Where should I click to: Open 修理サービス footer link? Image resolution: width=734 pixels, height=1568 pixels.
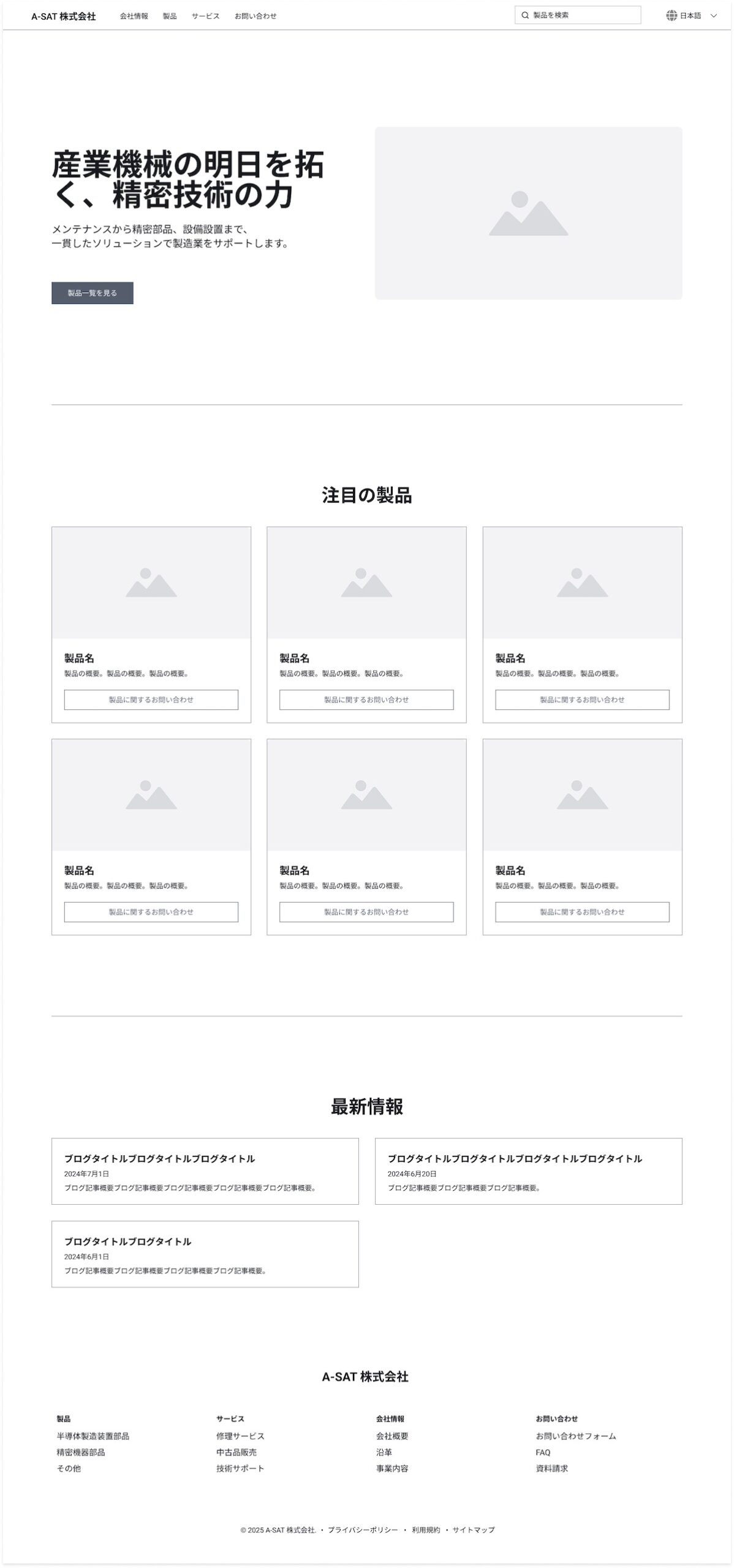point(240,1436)
